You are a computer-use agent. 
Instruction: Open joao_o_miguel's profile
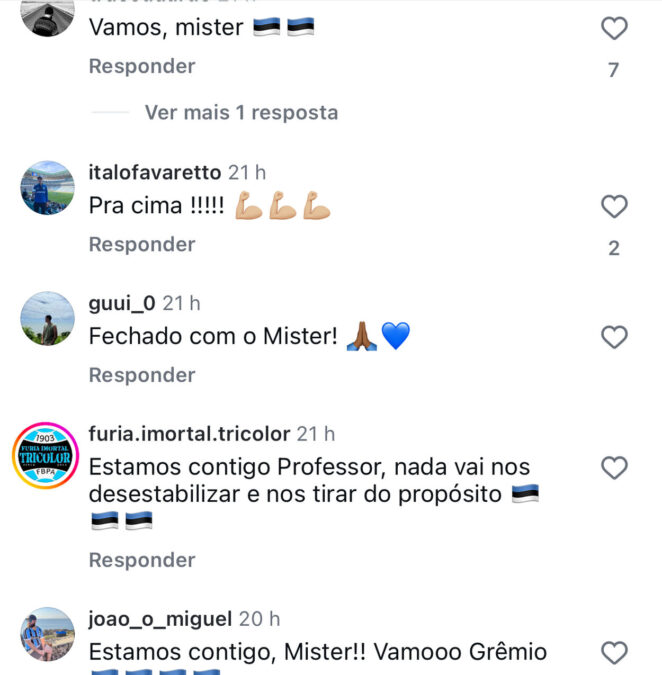point(159,619)
